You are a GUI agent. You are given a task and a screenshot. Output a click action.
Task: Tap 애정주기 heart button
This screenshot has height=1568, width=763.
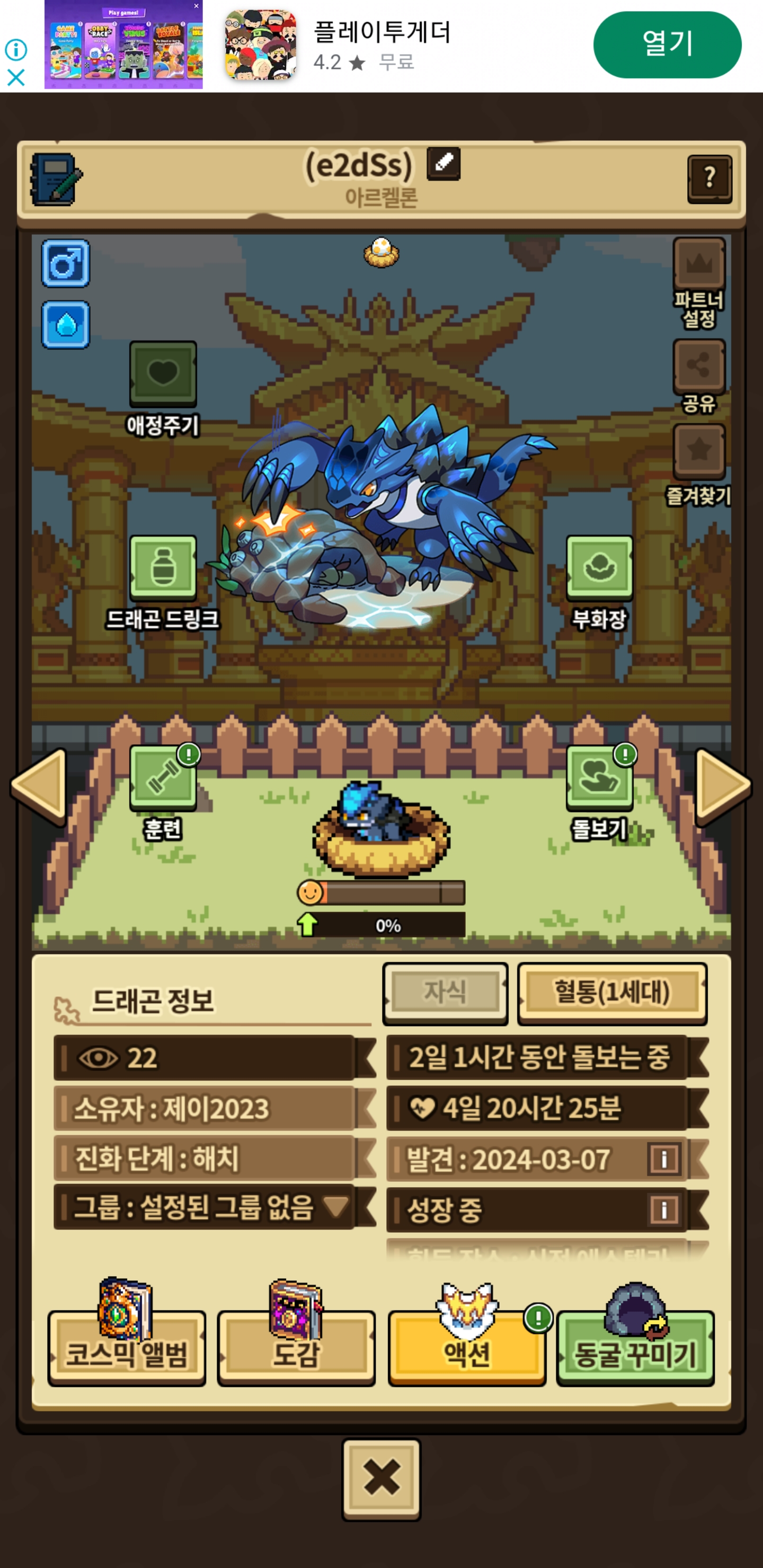click(163, 374)
